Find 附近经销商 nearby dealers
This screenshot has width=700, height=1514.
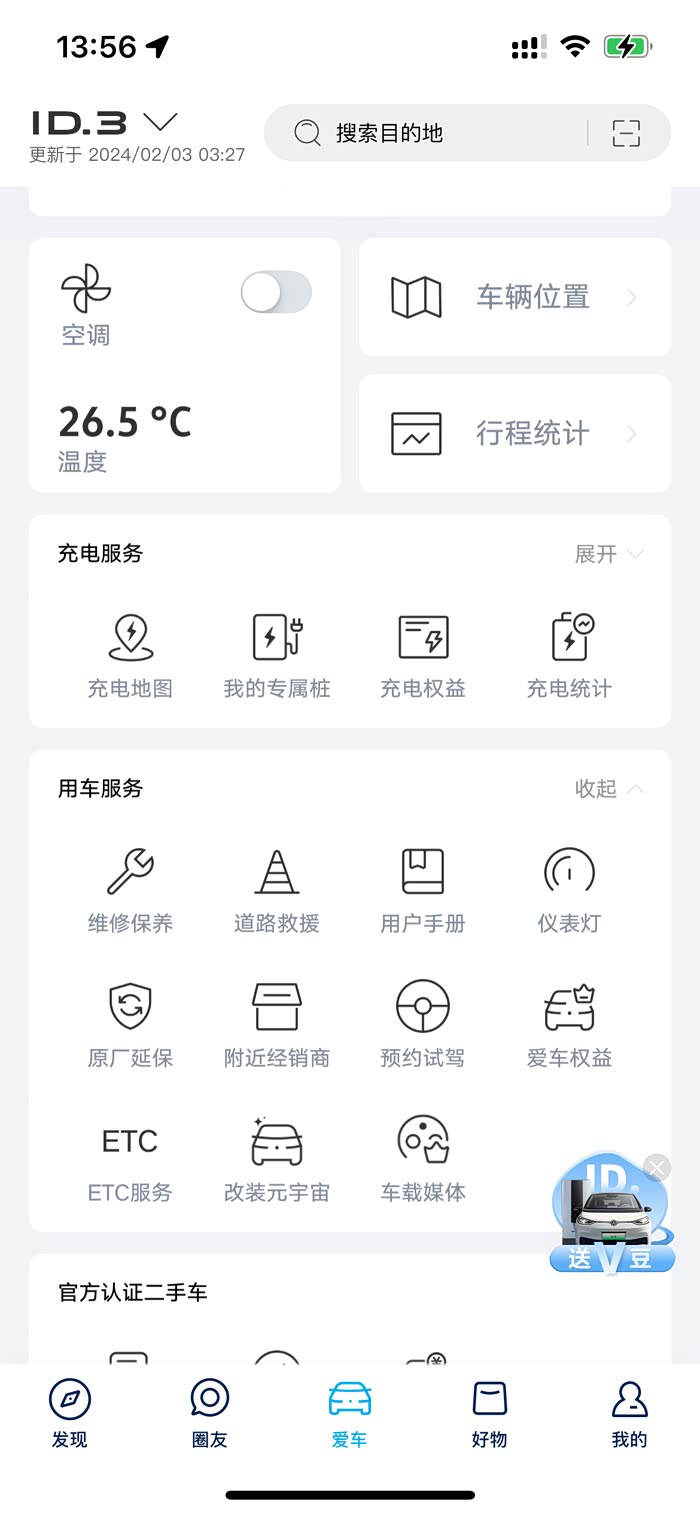pyautogui.click(x=277, y=1024)
